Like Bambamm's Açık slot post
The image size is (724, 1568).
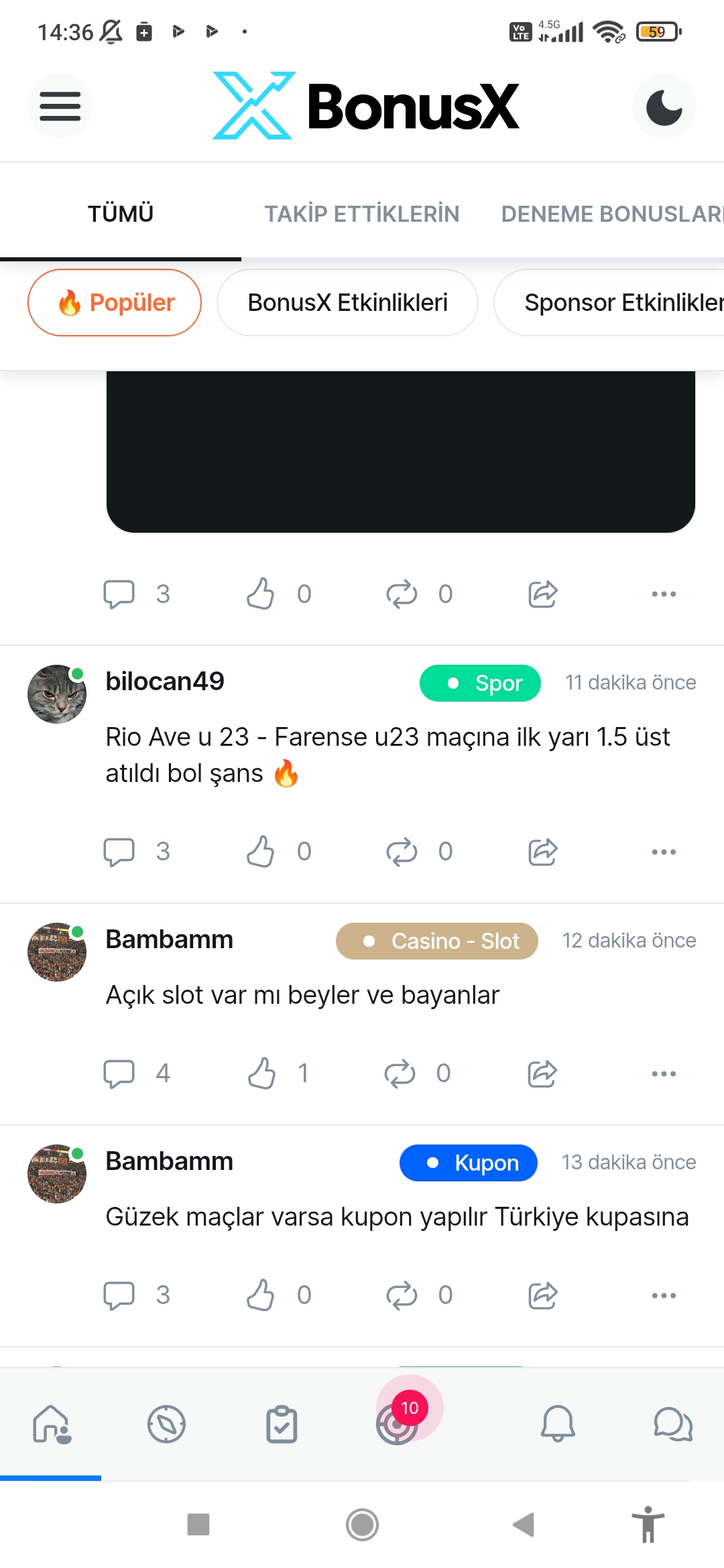click(x=261, y=1073)
